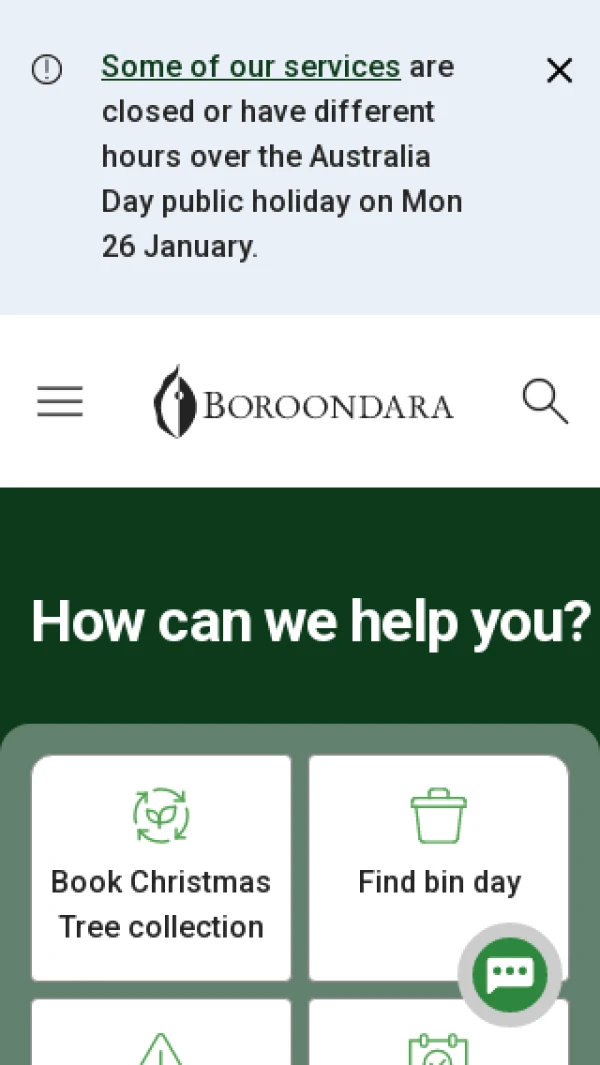Dismiss the Australia Day notice banner

click(x=559, y=71)
